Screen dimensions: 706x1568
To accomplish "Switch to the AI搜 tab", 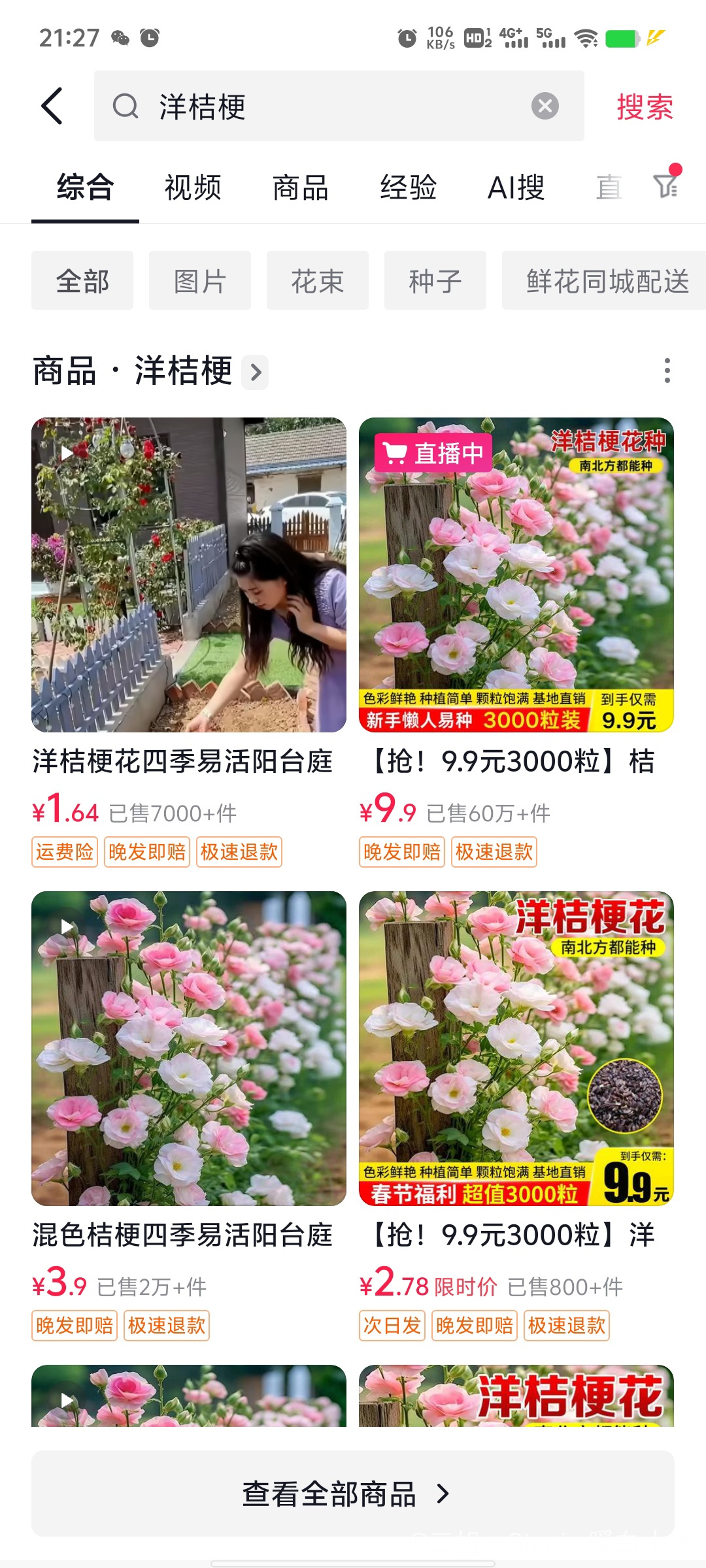I will 516,188.
